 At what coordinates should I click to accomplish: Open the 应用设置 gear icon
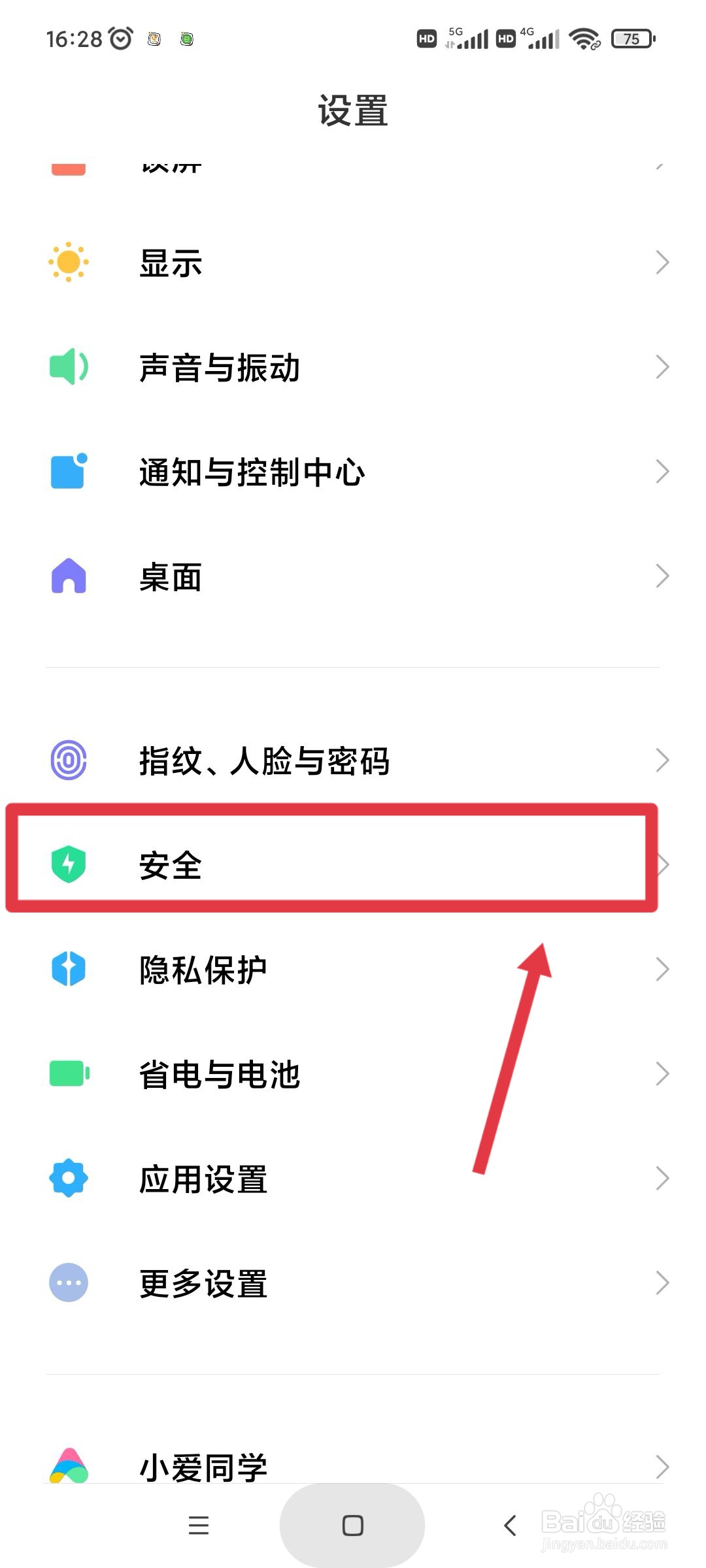(x=67, y=1178)
